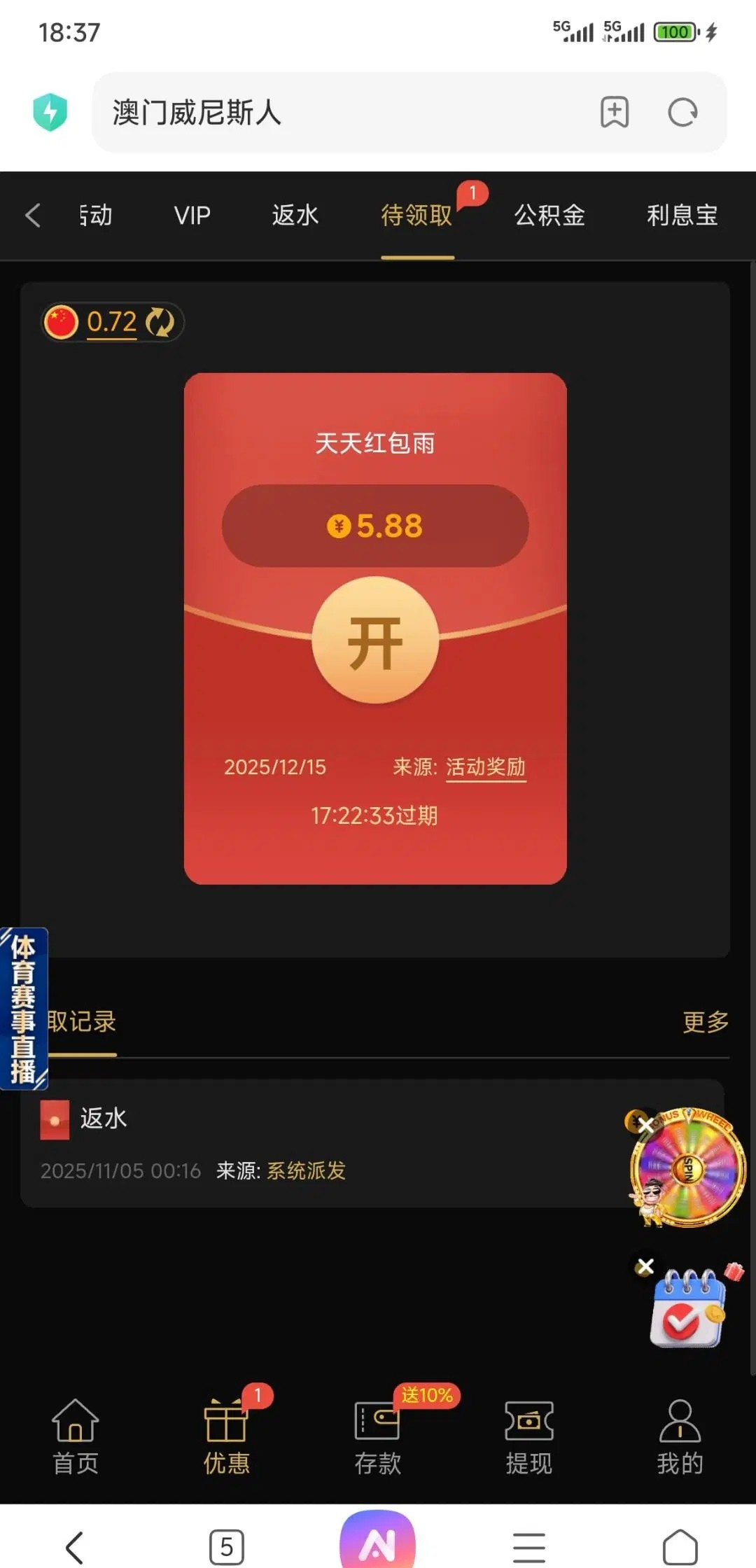Open the 我的 profile tab
This screenshot has height=1568, width=756.
pyautogui.click(x=680, y=1436)
